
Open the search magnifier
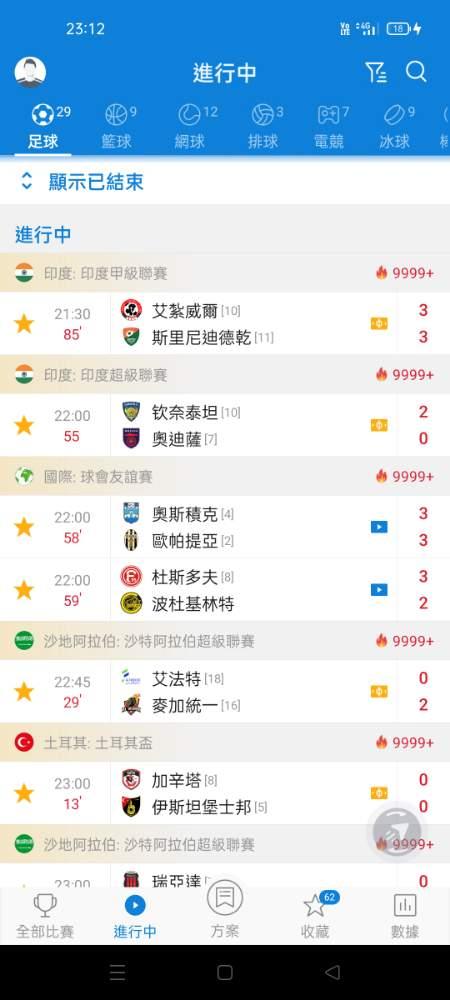[416, 72]
